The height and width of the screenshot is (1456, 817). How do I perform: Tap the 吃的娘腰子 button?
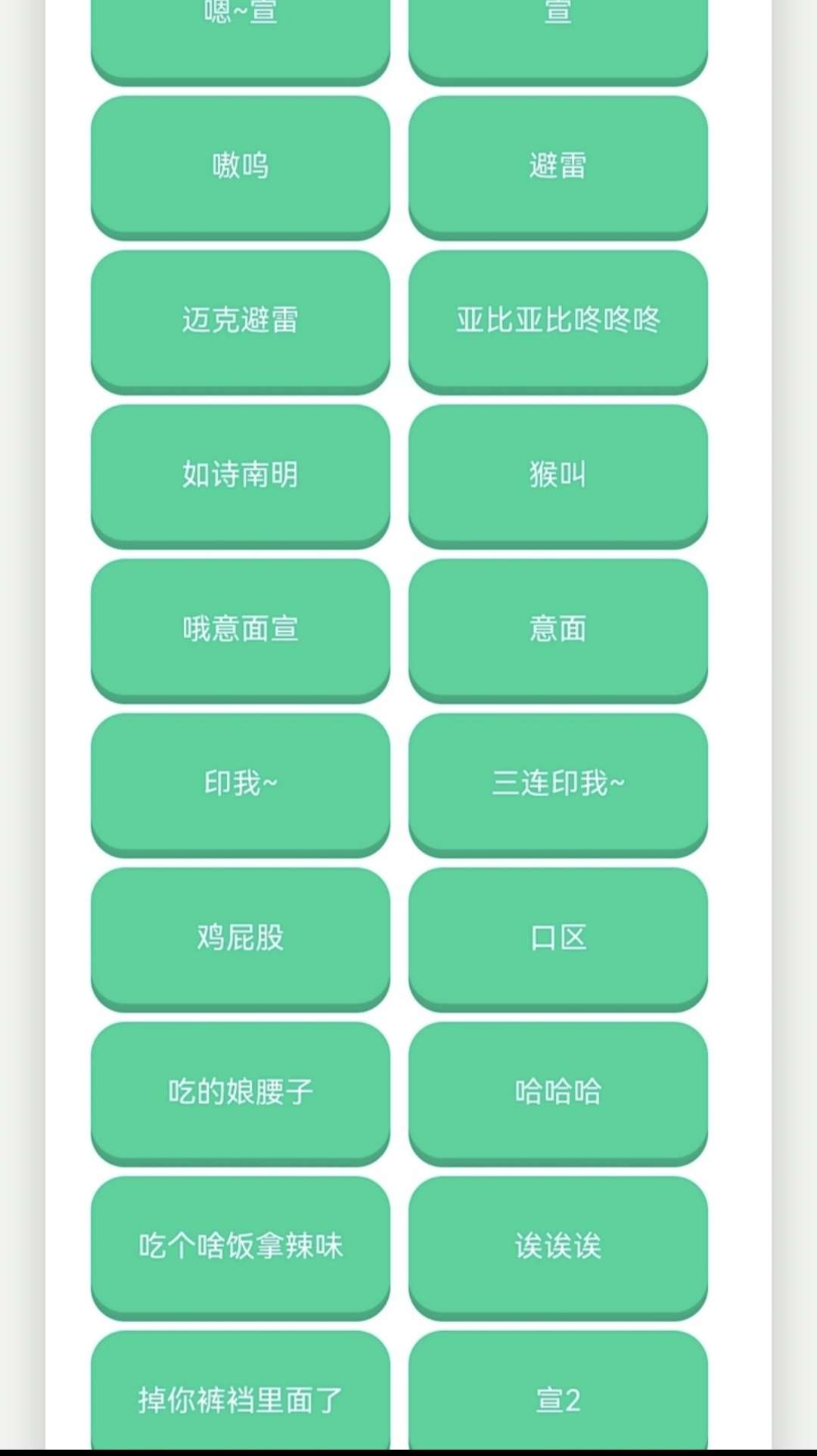coord(241,1092)
